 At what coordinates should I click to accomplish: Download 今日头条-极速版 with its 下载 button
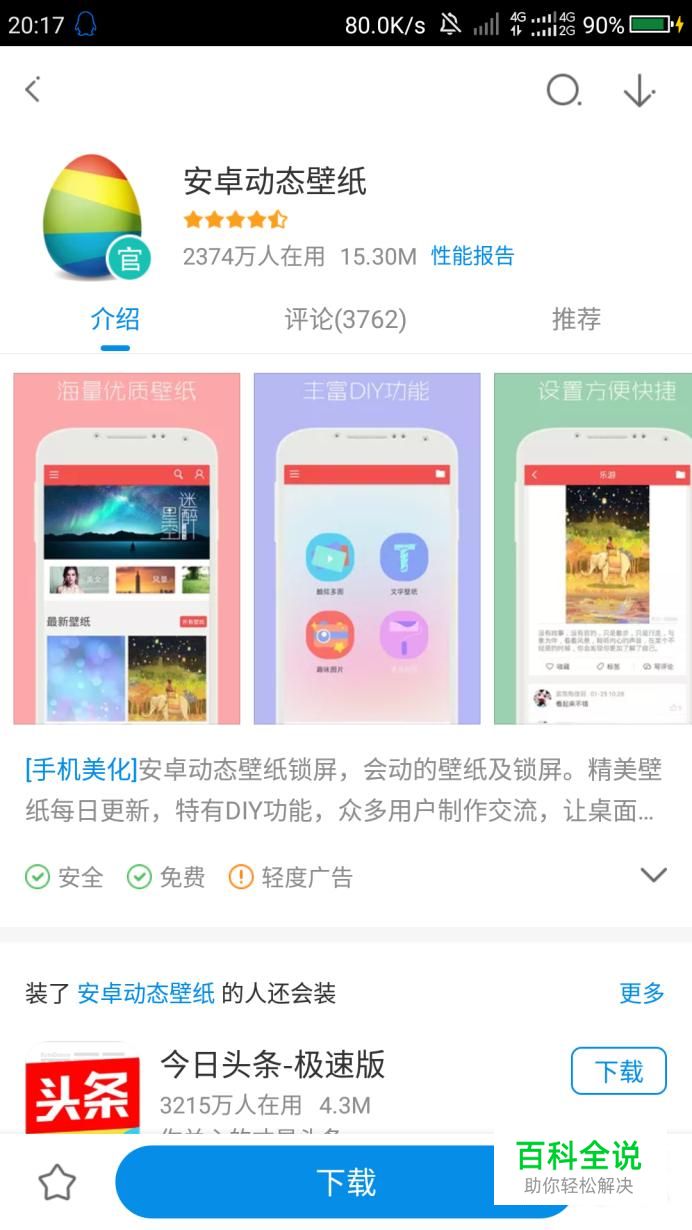pyautogui.click(x=618, y=1071)
